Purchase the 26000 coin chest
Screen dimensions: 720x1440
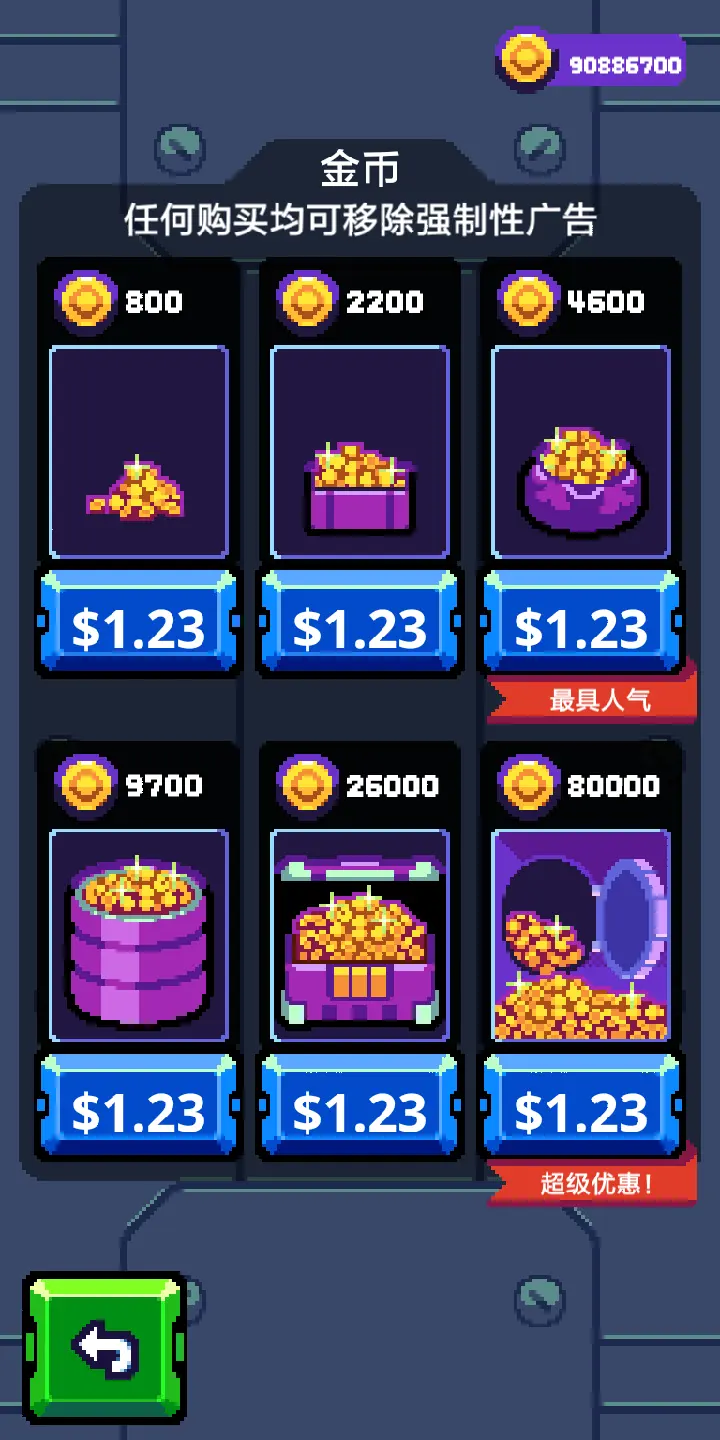[360, 1109]
